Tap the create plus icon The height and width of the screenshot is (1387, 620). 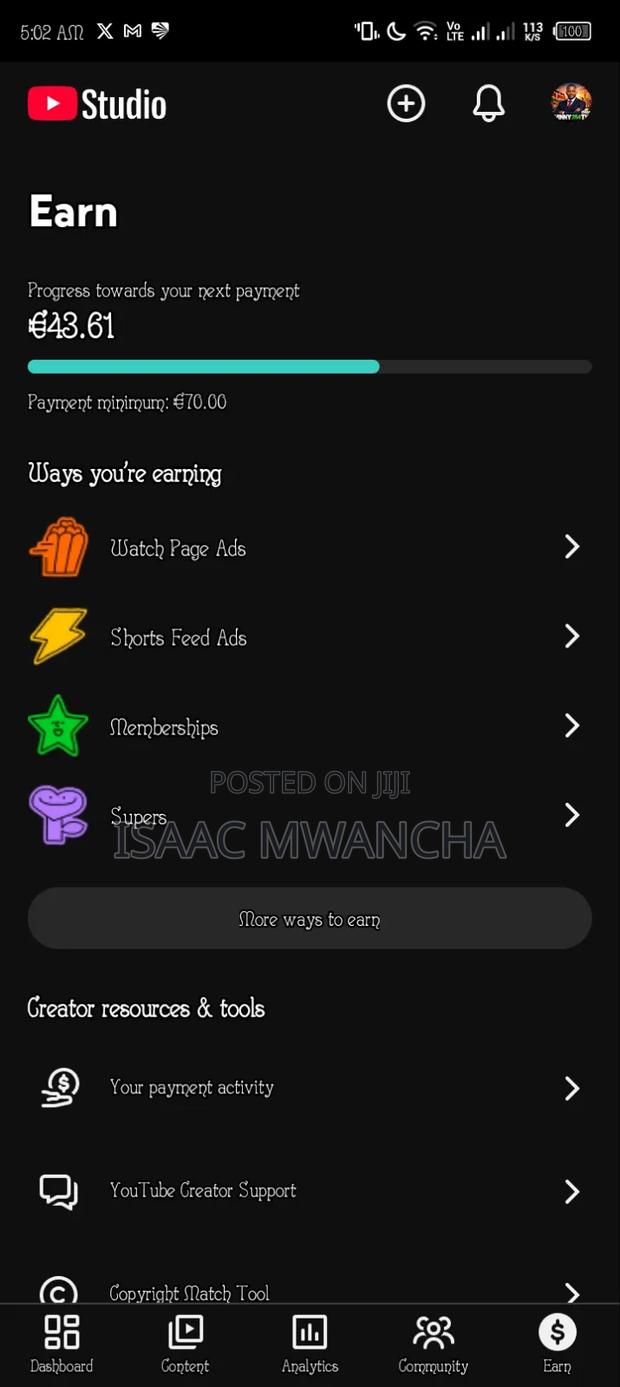[x=406, y=103]
